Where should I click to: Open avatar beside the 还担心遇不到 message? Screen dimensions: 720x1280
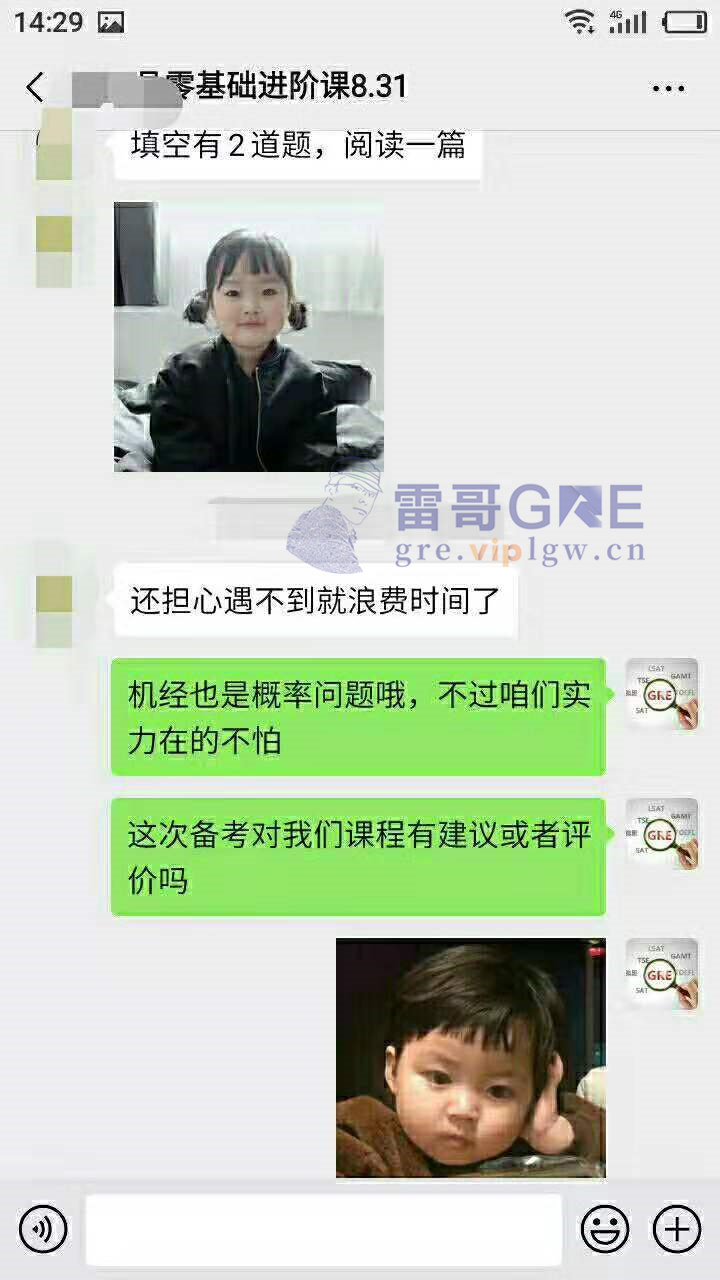click(x=54, y=610)
